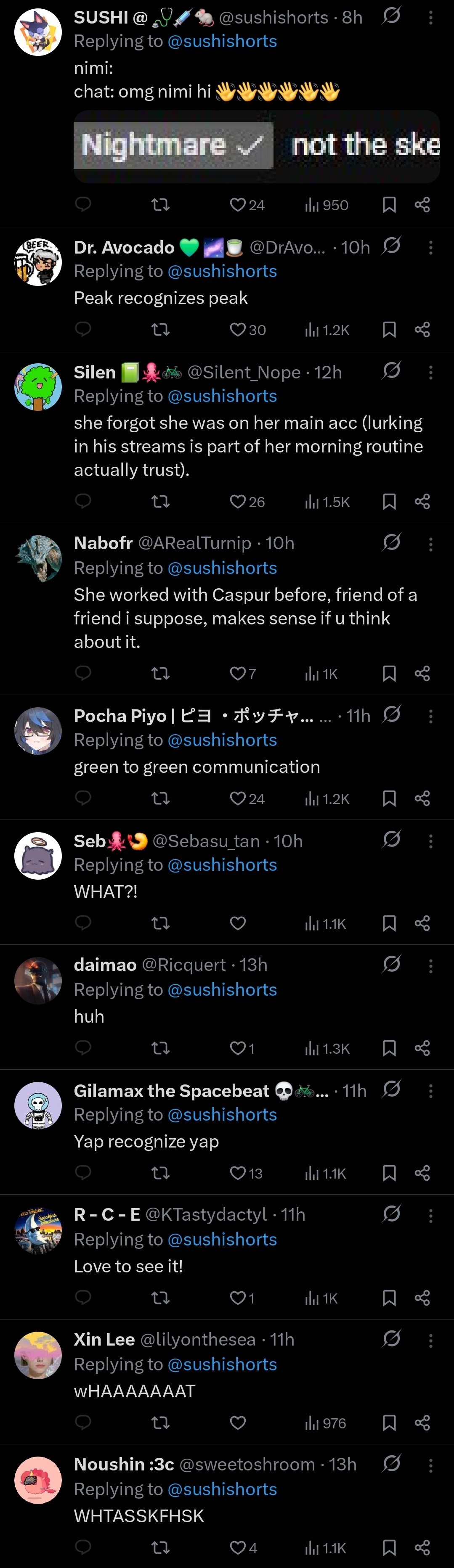This screenshot has height=1568, width=454.
Task: Share Seb's WHAT?! reply
Action: 422,923
